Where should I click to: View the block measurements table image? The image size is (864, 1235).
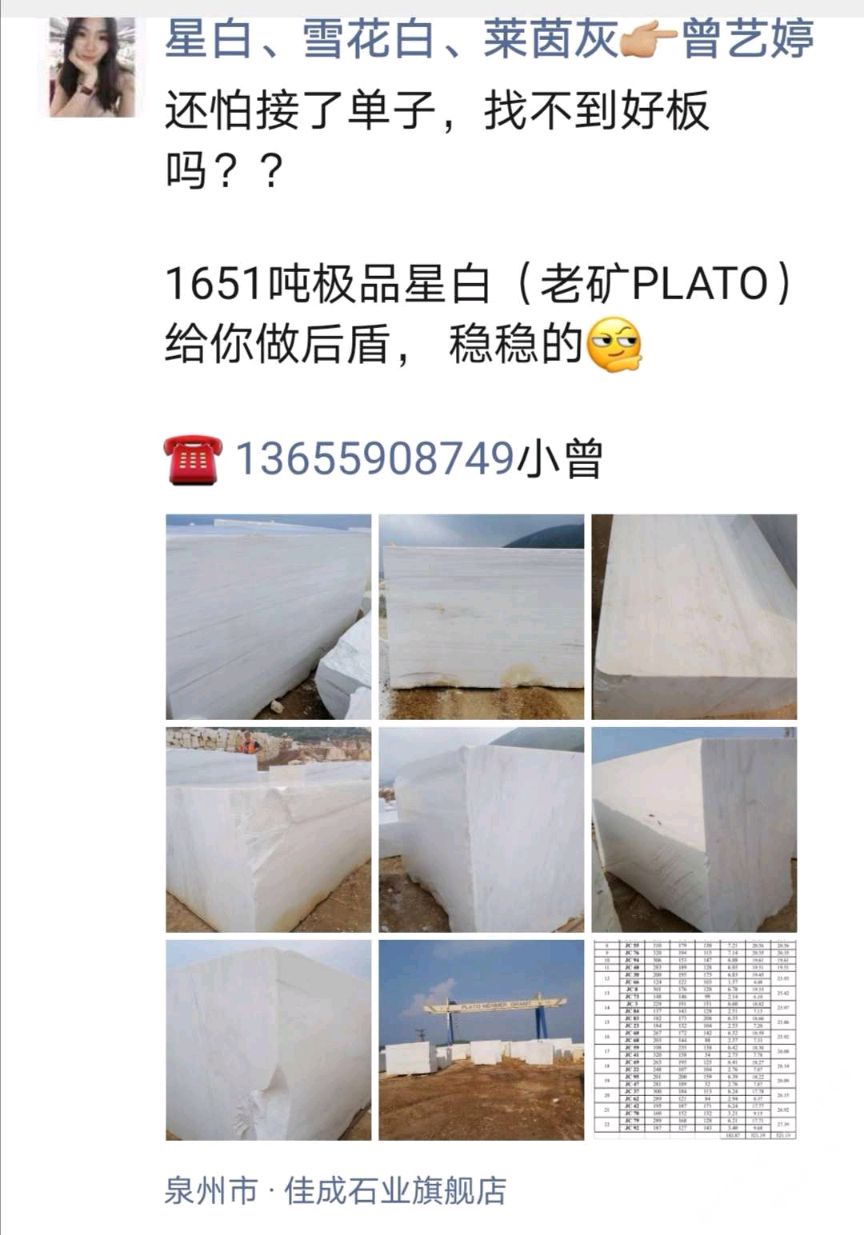(694, 1039)
